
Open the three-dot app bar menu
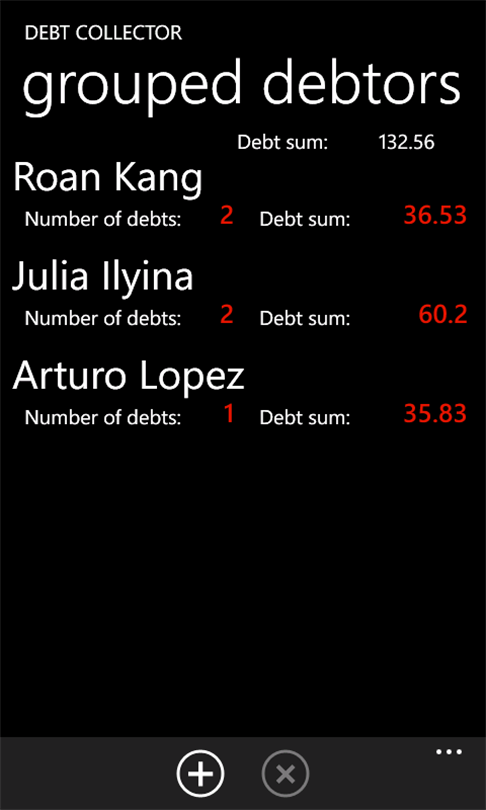tap(449, 752)
